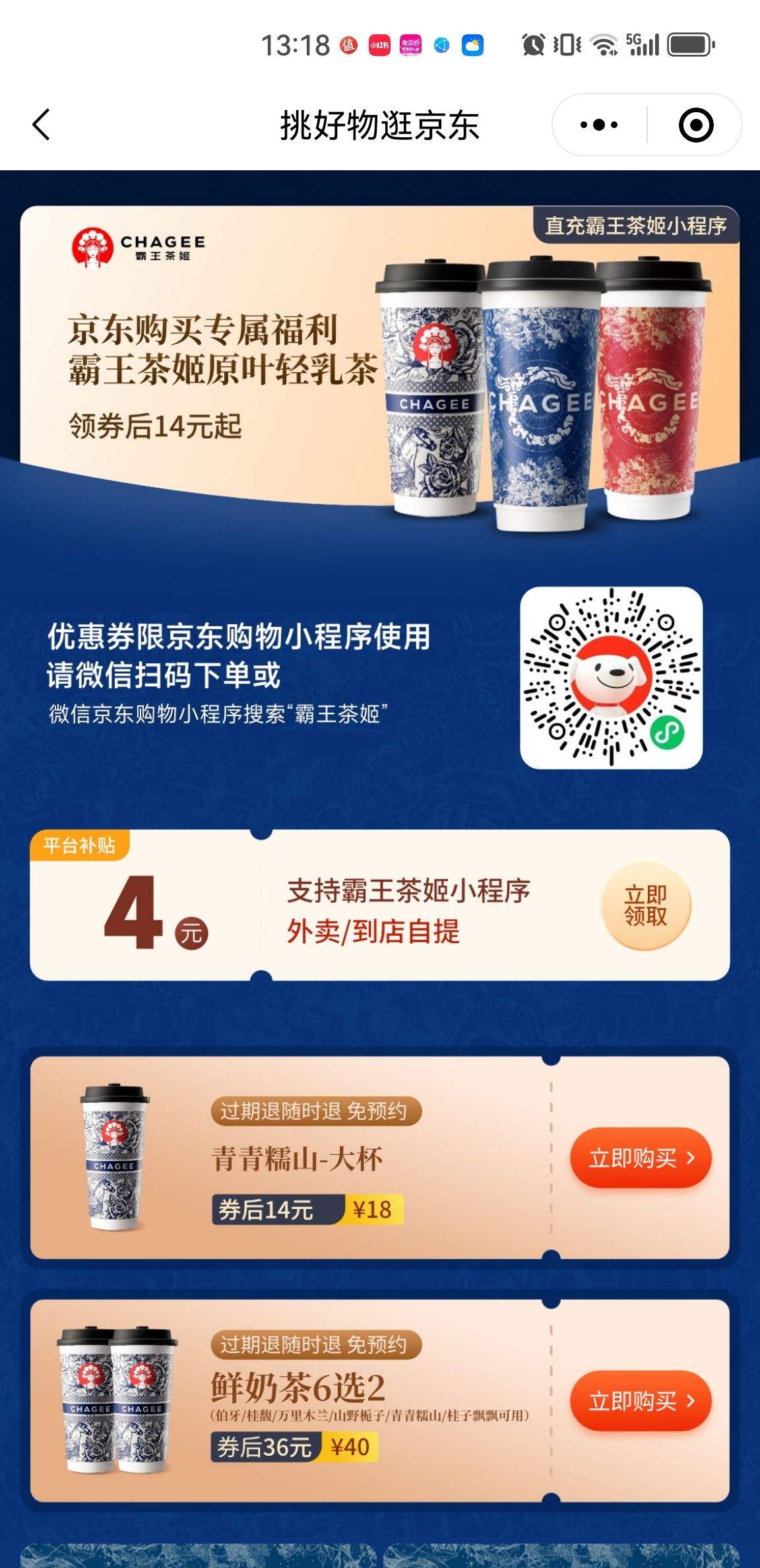
Task: Open the 青青糯山-大杯 product card
Action: [x=297, y=1159]
